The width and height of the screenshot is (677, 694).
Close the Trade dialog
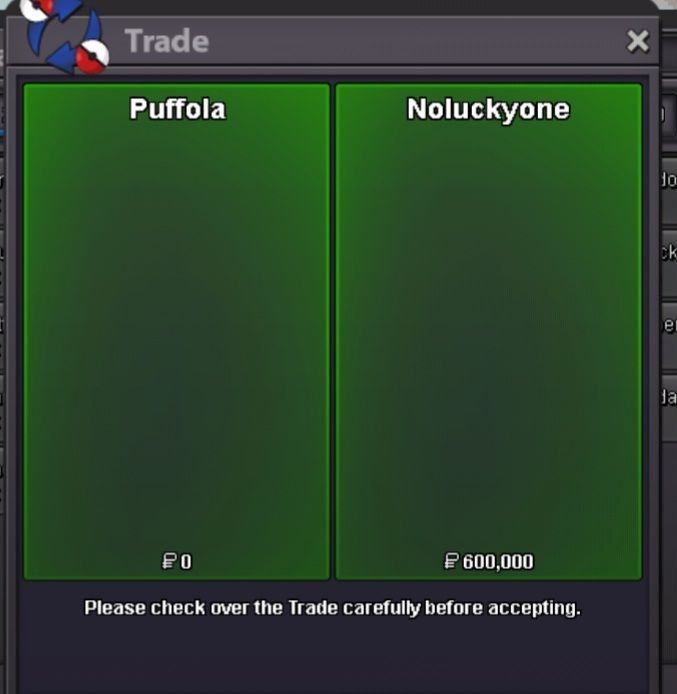point(637,41)
